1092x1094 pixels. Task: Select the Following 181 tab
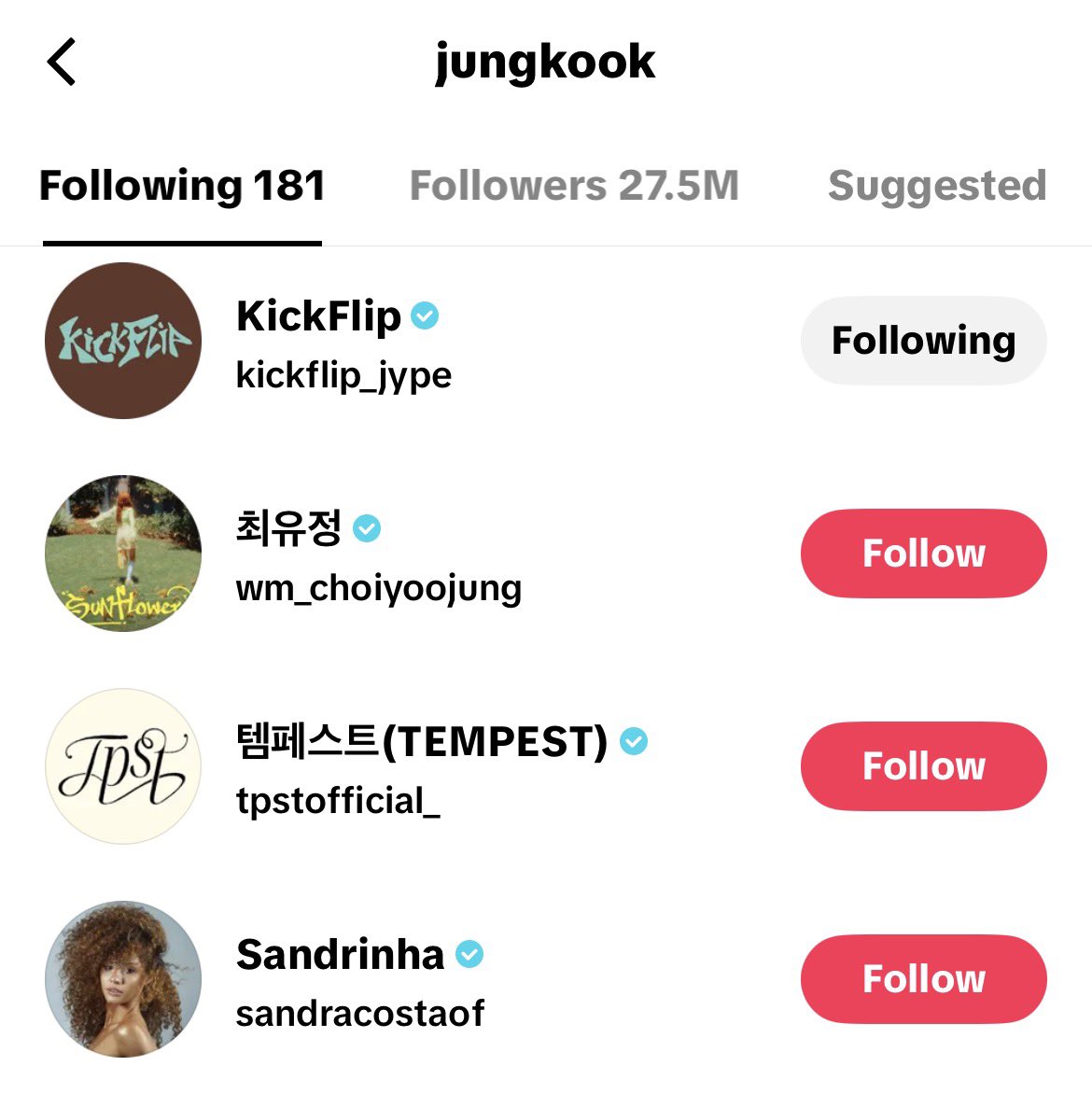[182, 186]
